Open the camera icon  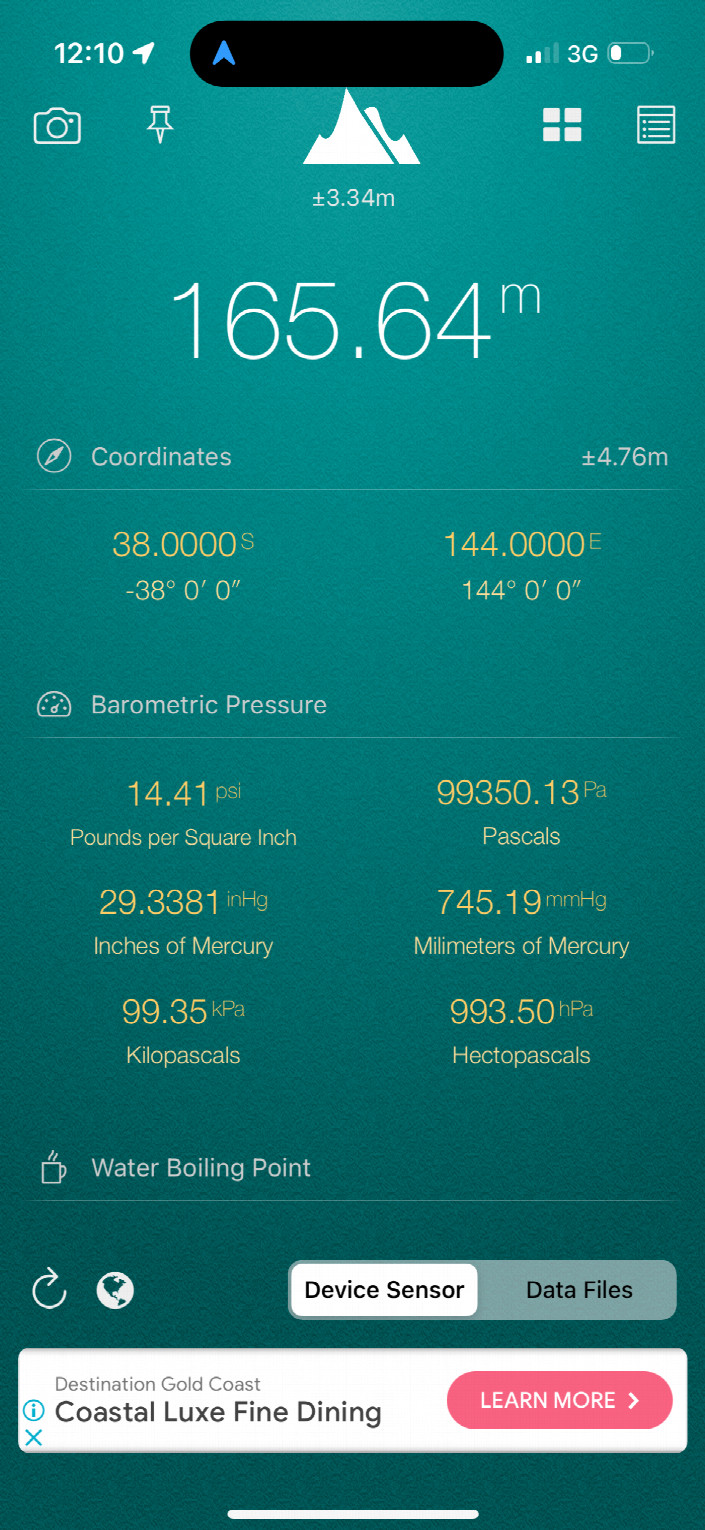57,127
